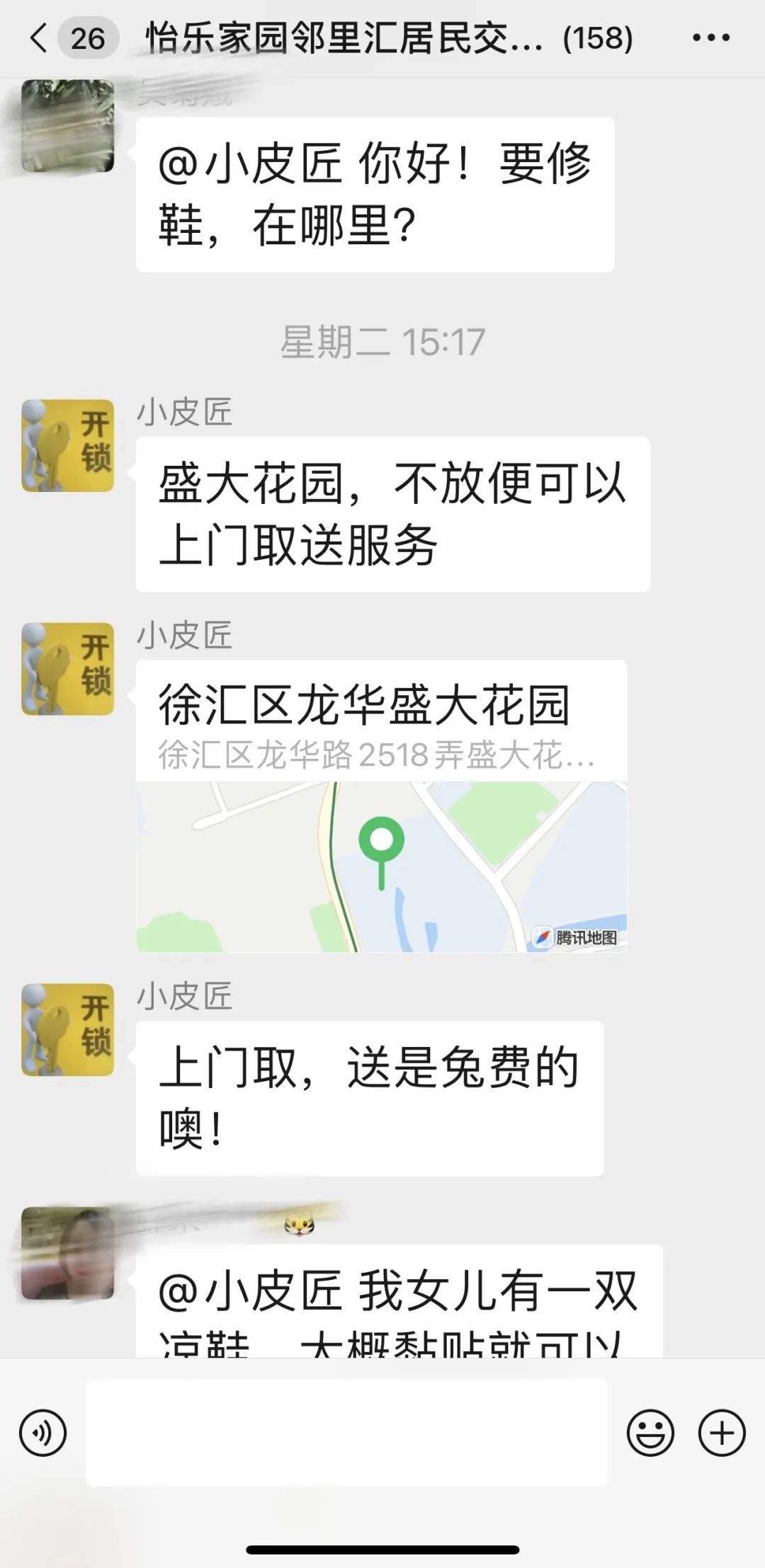
Task: Tap the avatar beside the 我女儿 message
Action: click(68, 1253)
